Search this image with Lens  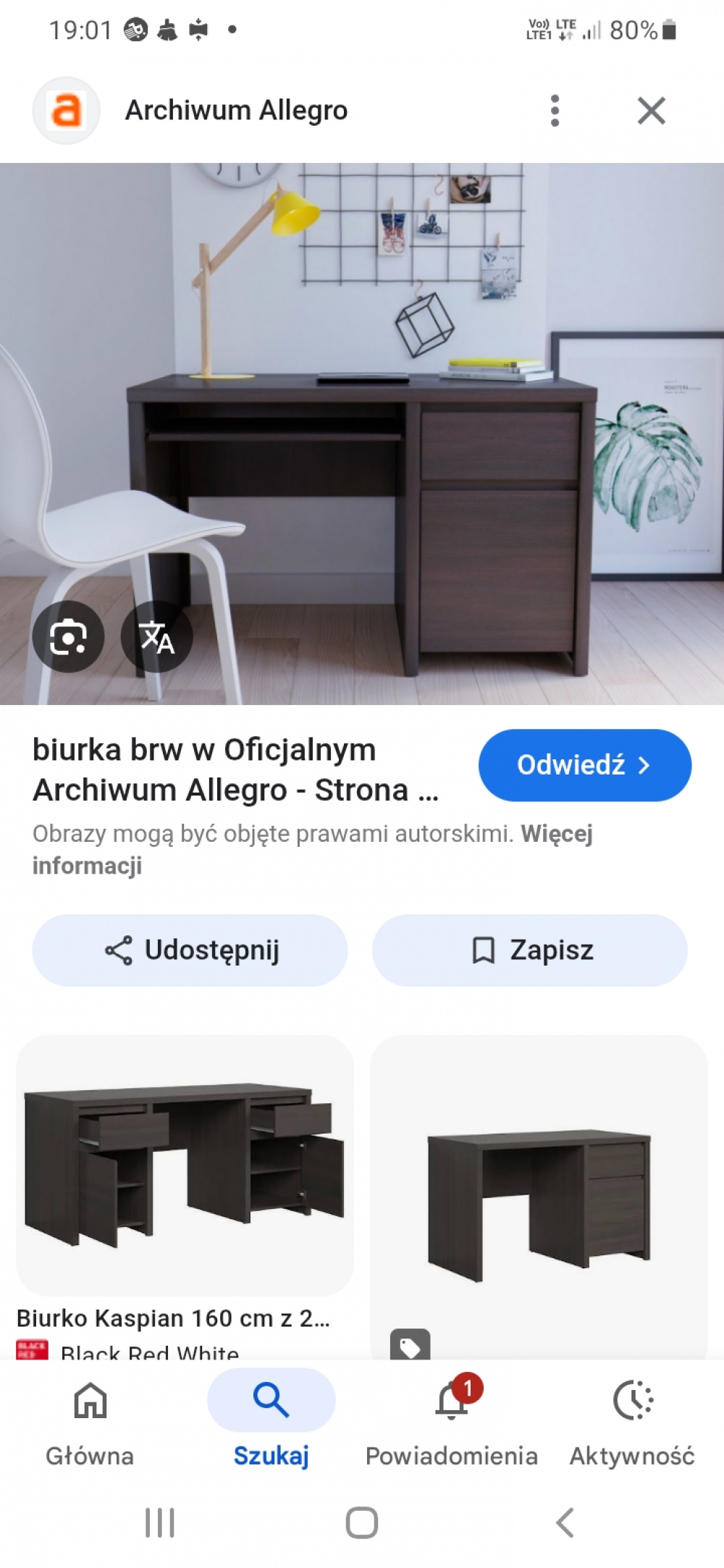point(68,636)
